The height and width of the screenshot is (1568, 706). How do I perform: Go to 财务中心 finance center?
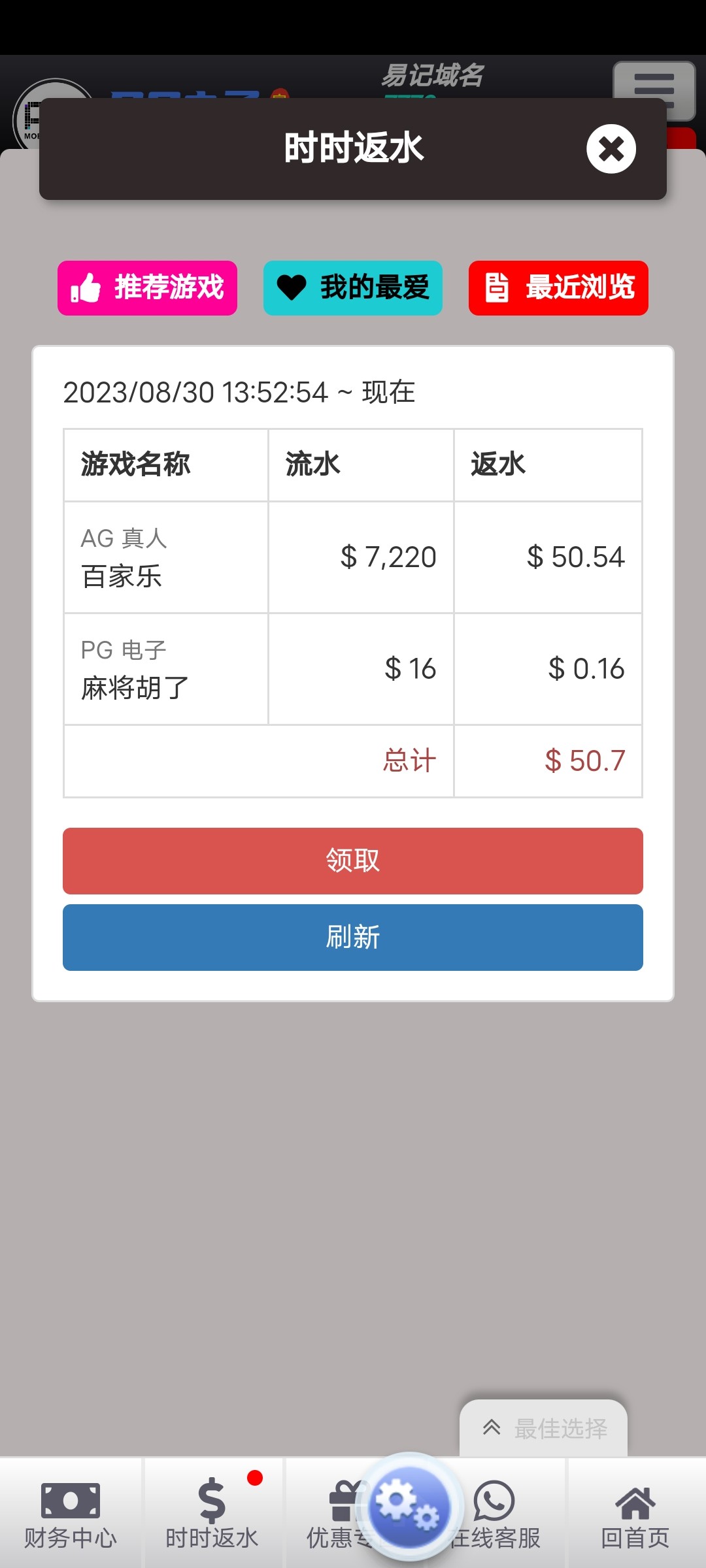pos(71,1514)
